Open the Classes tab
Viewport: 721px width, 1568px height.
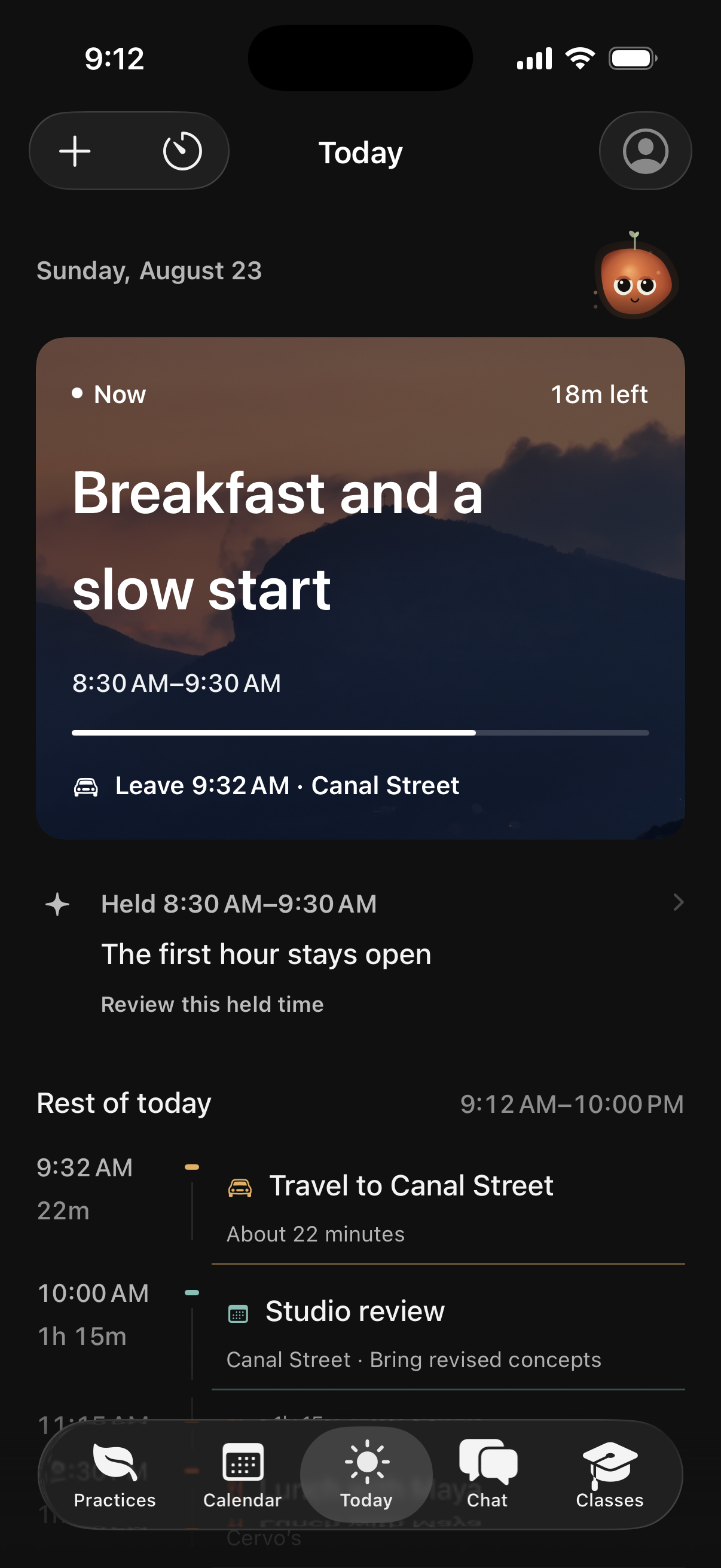coord(610,1475)
